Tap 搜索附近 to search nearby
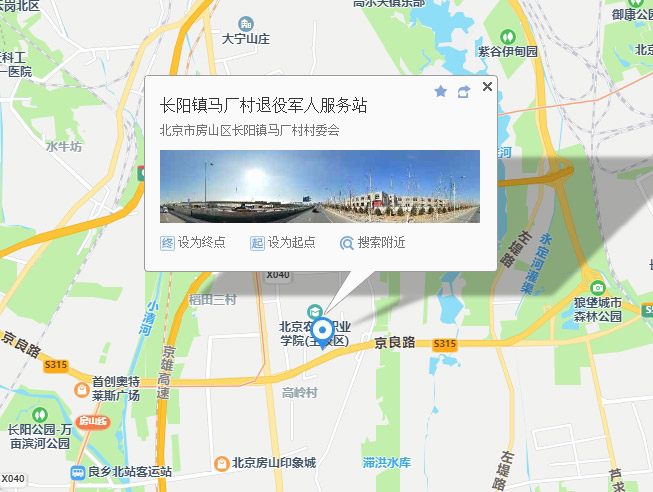The width and height of the screenshot is (653, 492). tap(373, 243)
